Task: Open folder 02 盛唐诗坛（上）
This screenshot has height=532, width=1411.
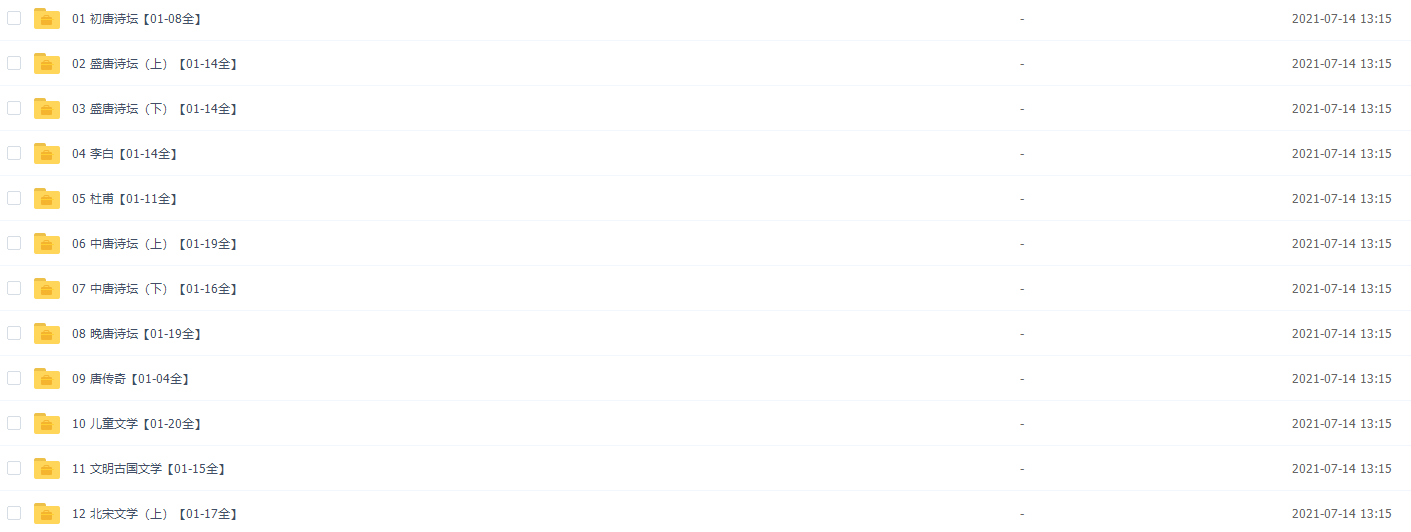Action: click(x=154, y=64)
